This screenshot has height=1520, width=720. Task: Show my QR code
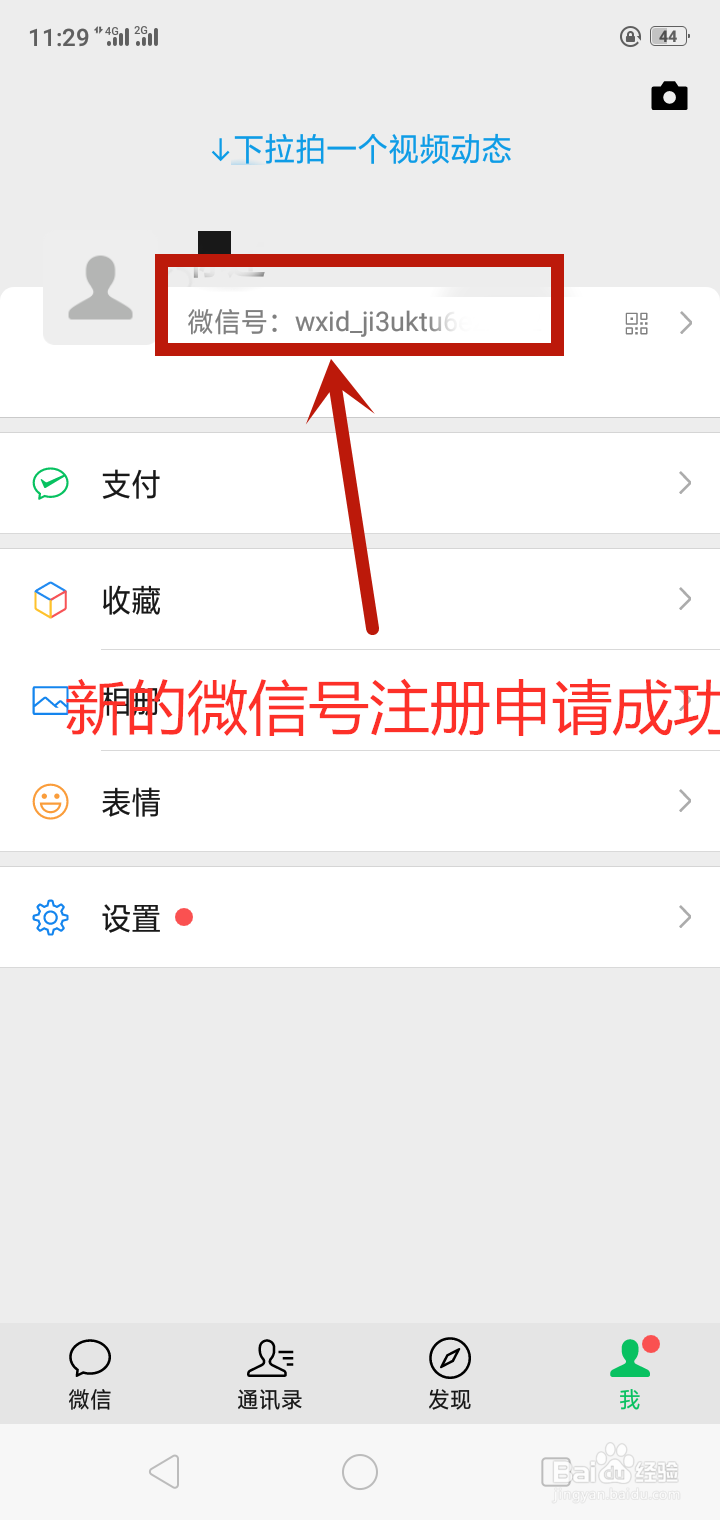coord(637,322)
